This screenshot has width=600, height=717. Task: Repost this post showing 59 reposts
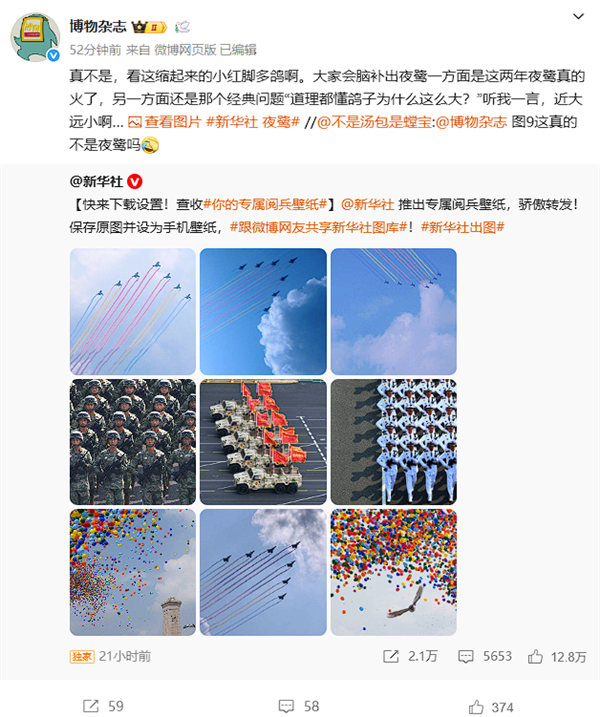[103, 706]
